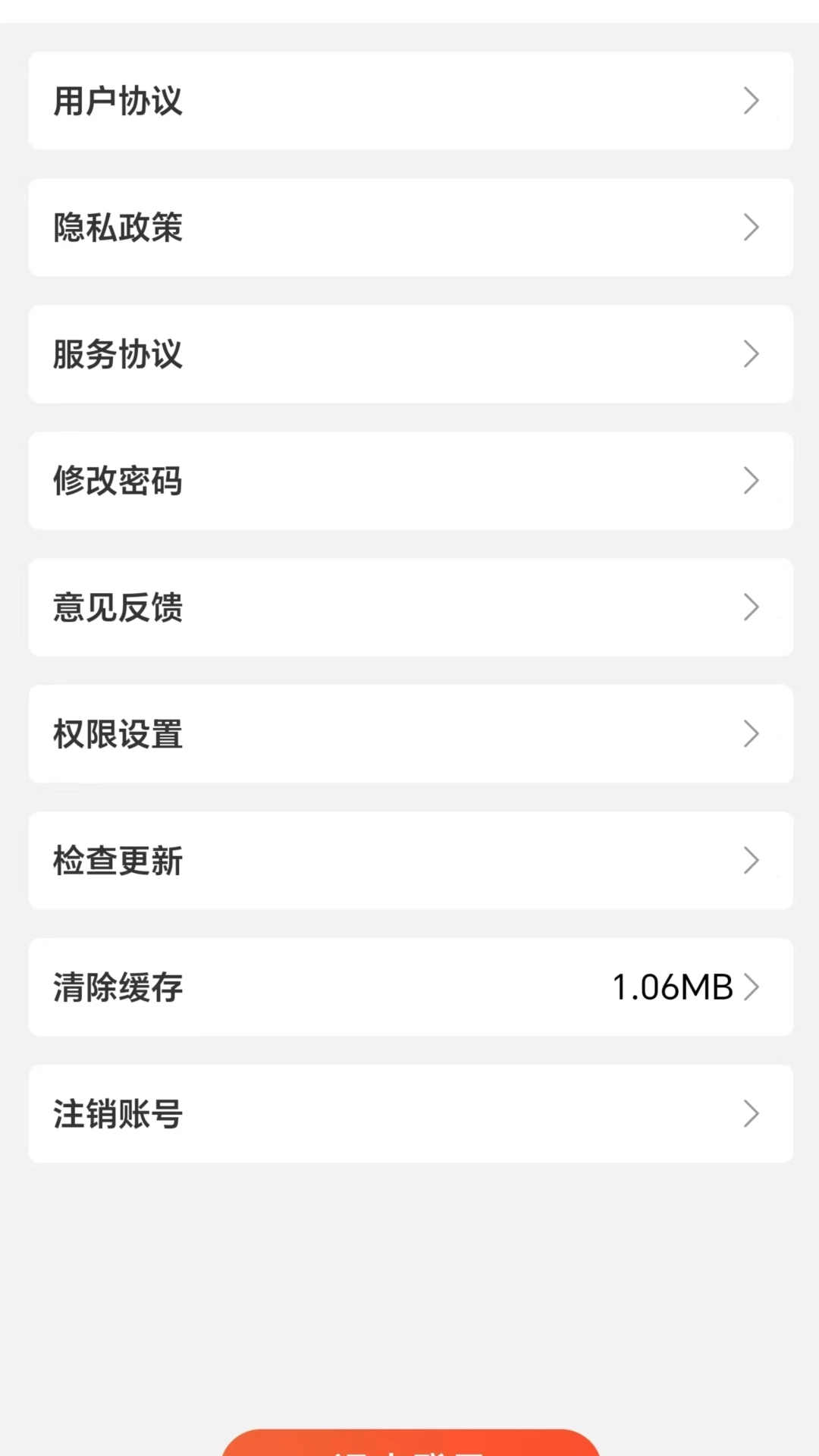
Task: Tap the arrow beside 权限设置
Action: (x=751, y=733)
